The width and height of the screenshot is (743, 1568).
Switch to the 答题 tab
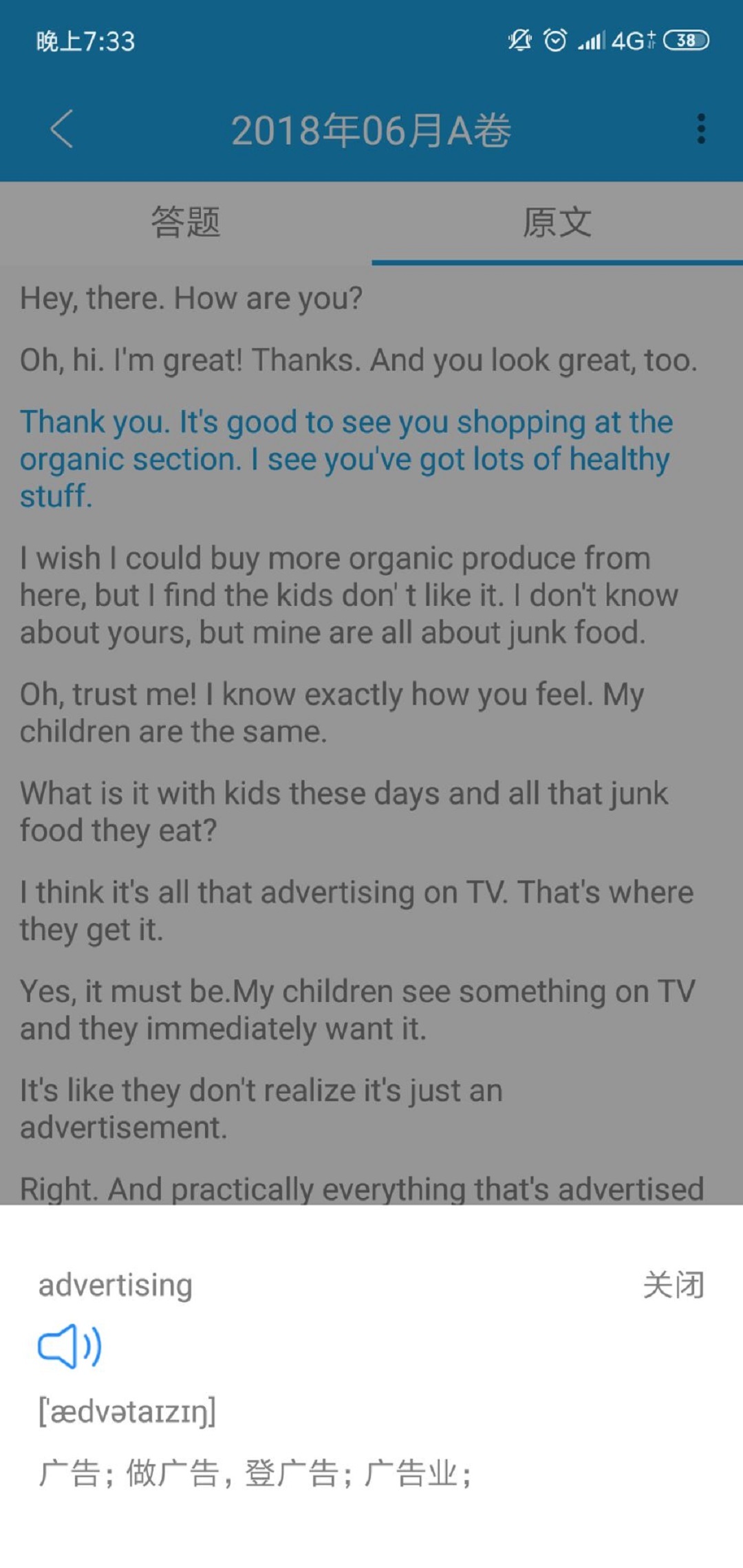186,223
